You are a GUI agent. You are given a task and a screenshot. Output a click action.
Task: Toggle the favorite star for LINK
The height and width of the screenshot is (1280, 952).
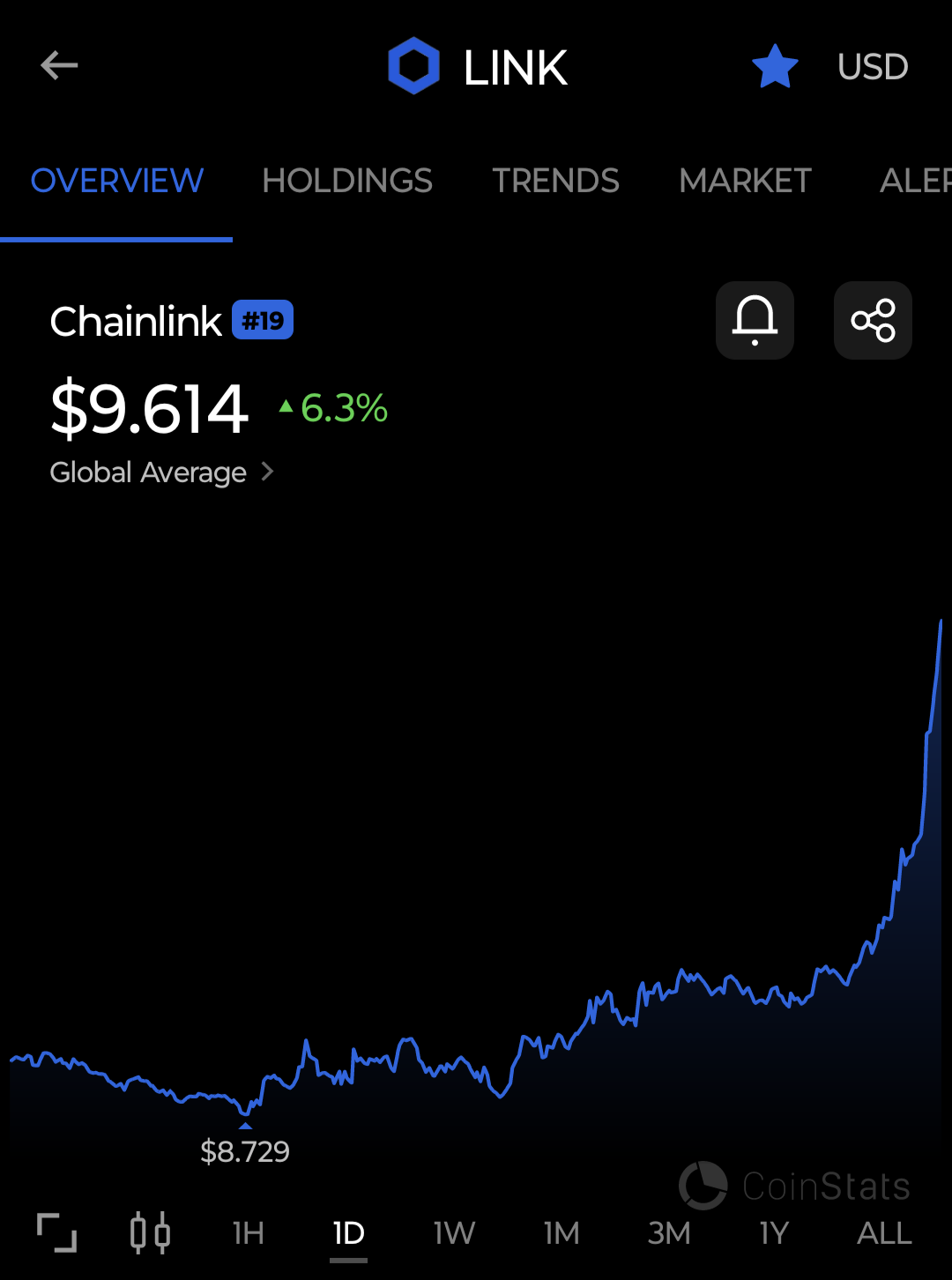[x=775, y=67]
